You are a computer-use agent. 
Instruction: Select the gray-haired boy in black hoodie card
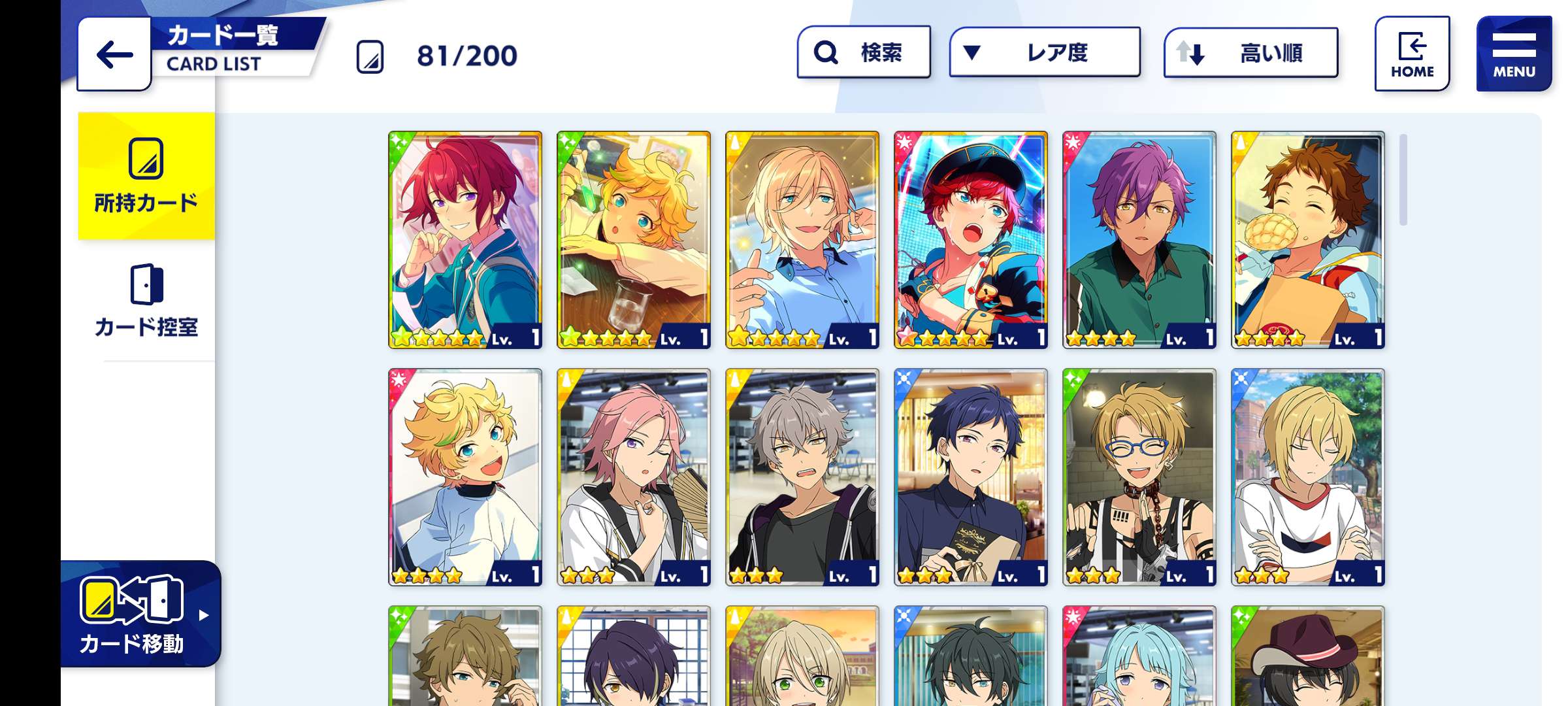(x=802, y=477)
